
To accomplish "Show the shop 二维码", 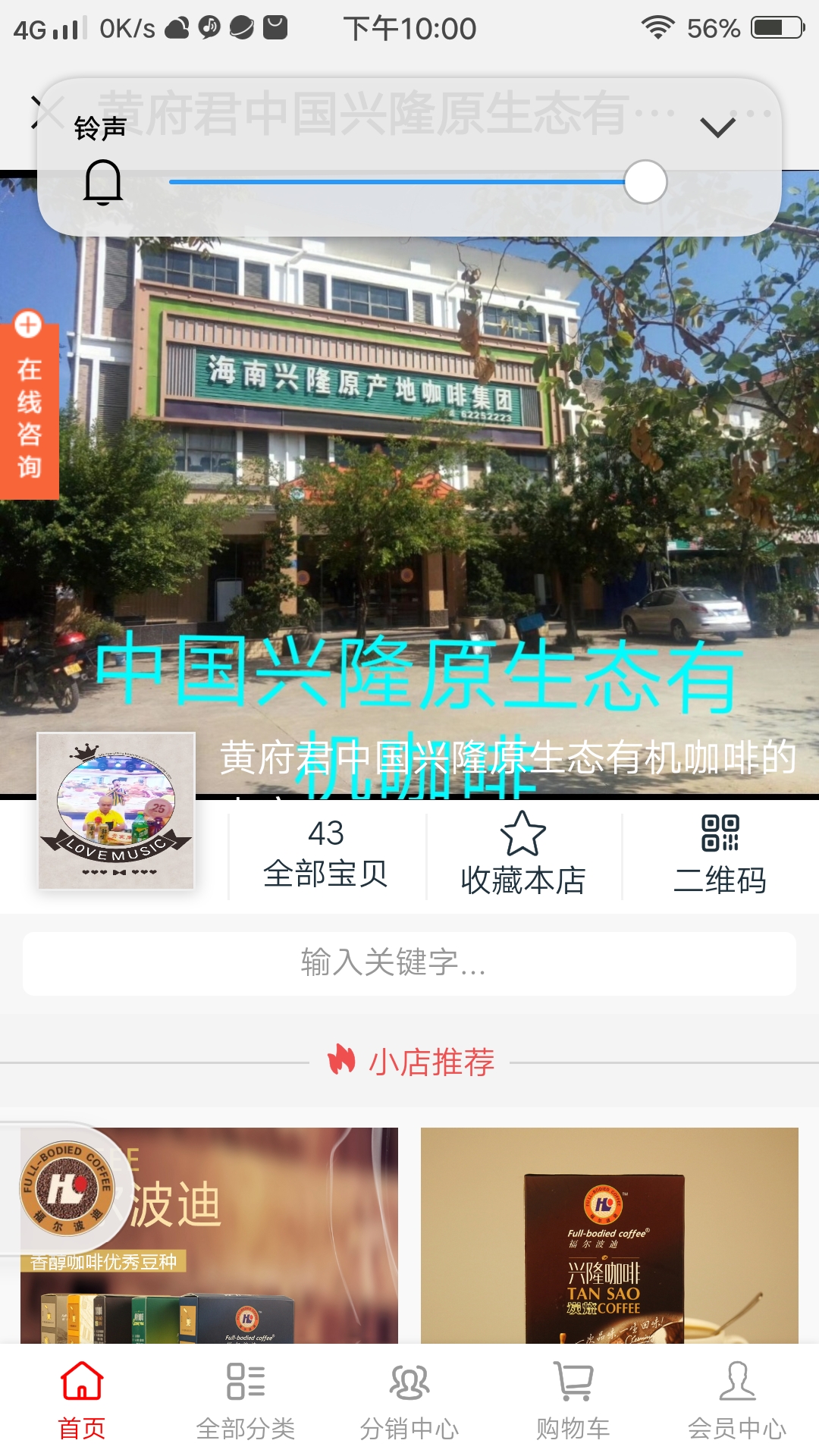I will [x=720, y=854].
